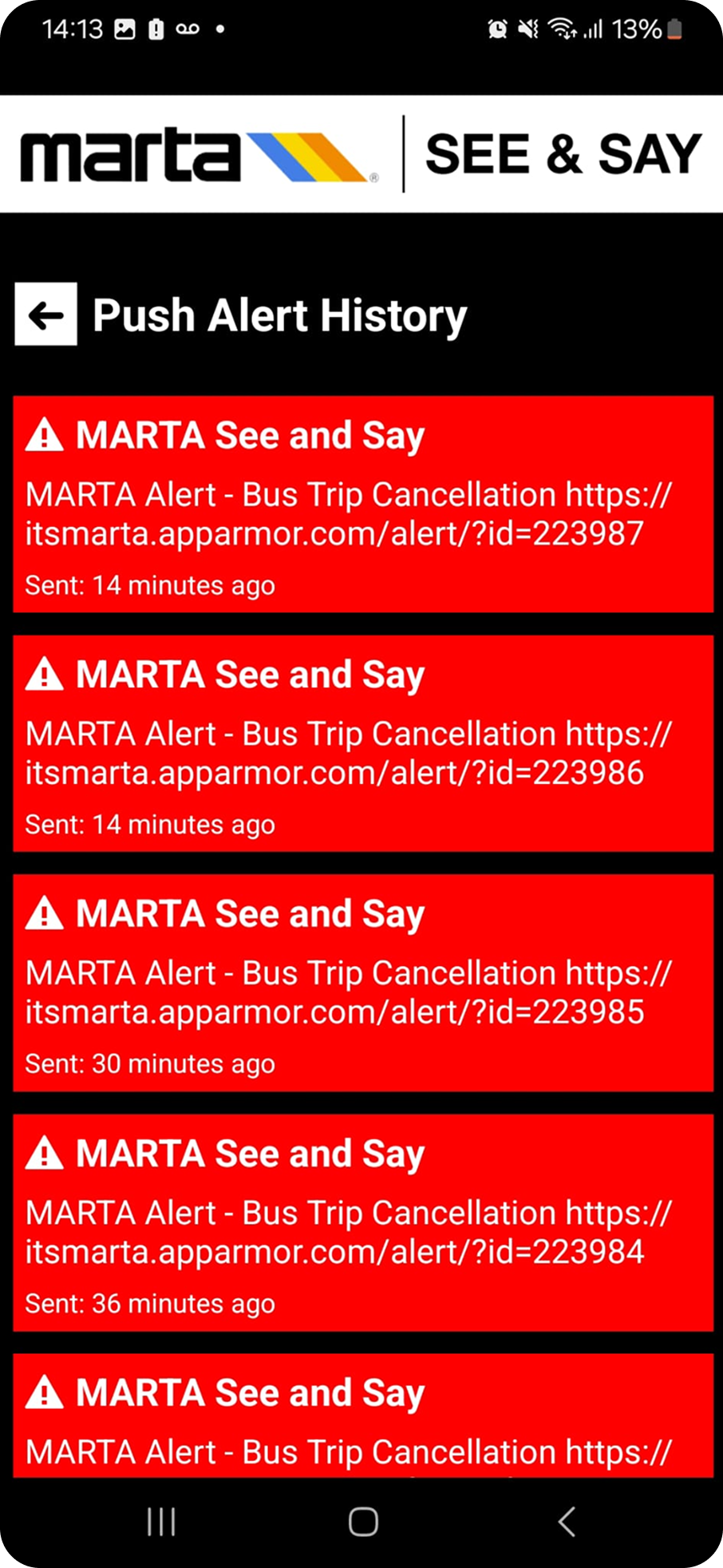Open the alert with id=223984
The image size is (723, 1568).
tap(362, 1223)
